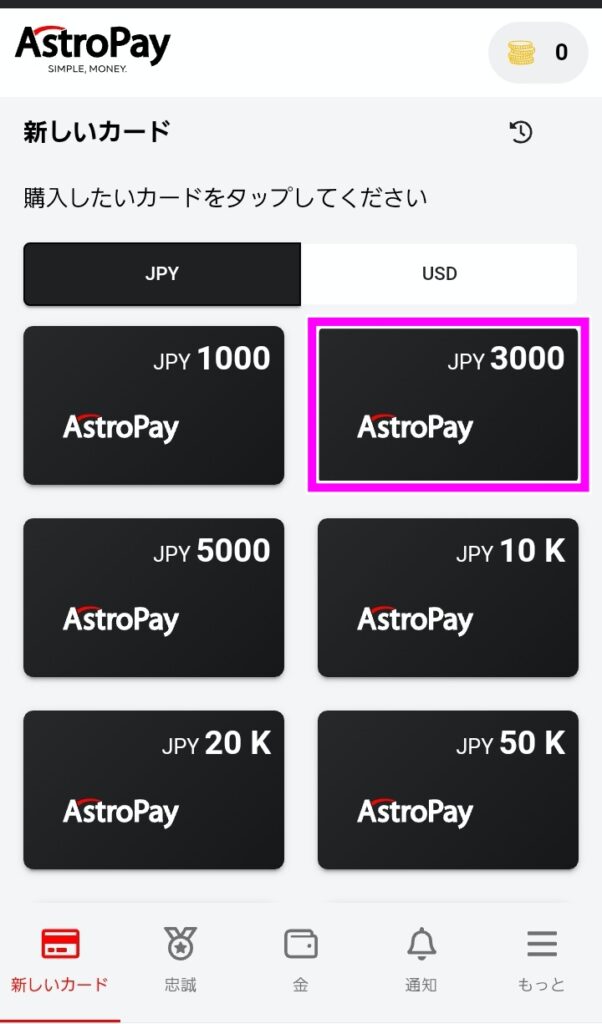
Task: Open the card purchase history icon
Action: tap(520, 132)
